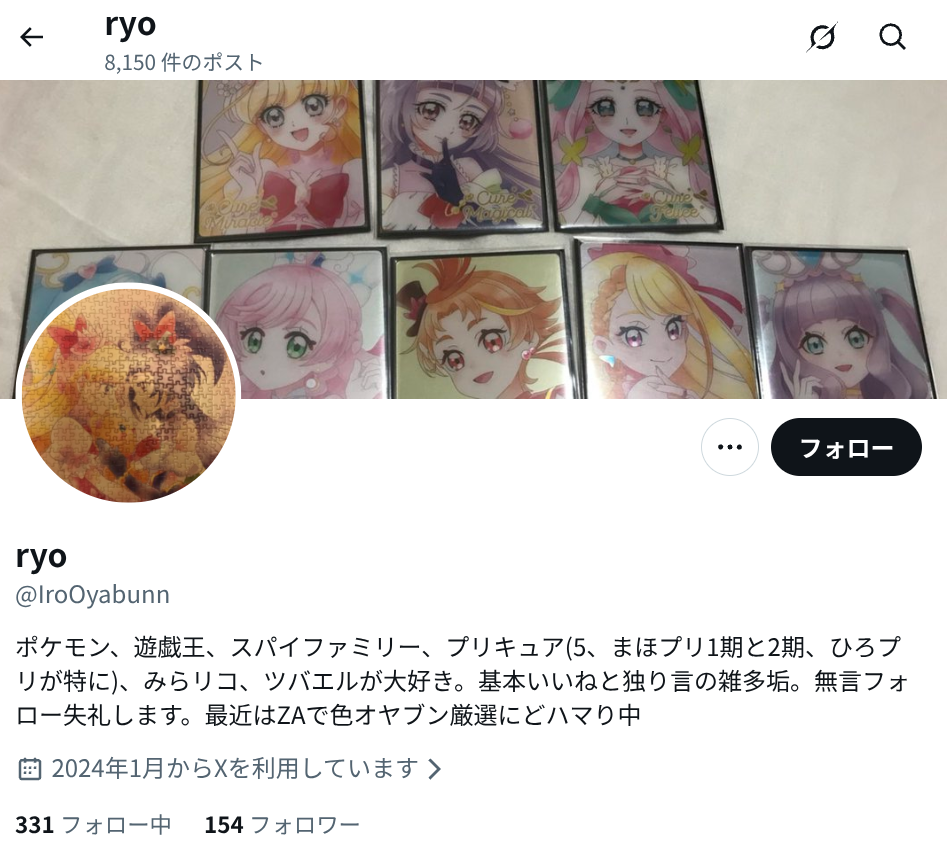View the 154 フォロワー list
947x842 pixels.
282,825
